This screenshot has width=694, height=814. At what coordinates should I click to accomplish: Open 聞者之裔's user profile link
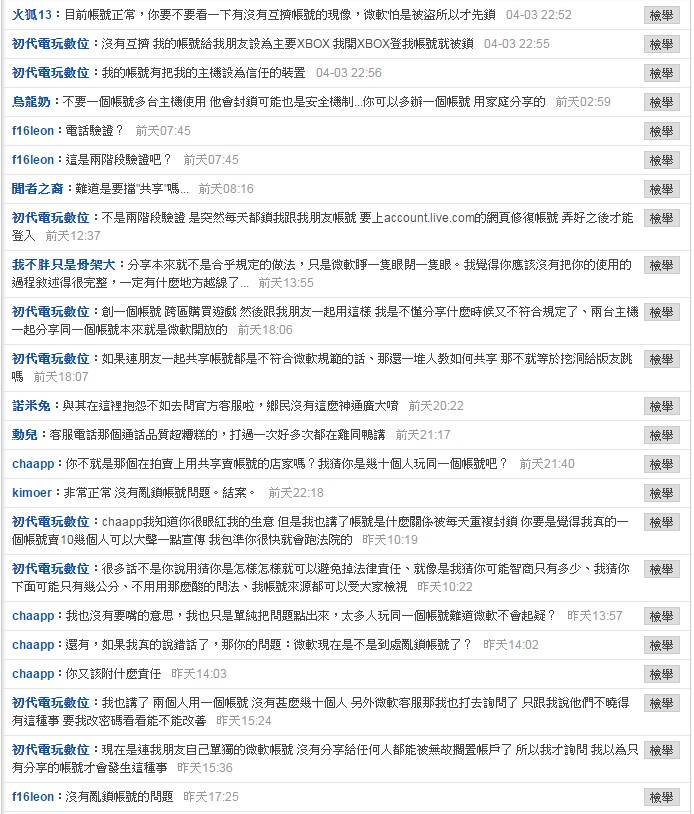click(x=37, y=188)
